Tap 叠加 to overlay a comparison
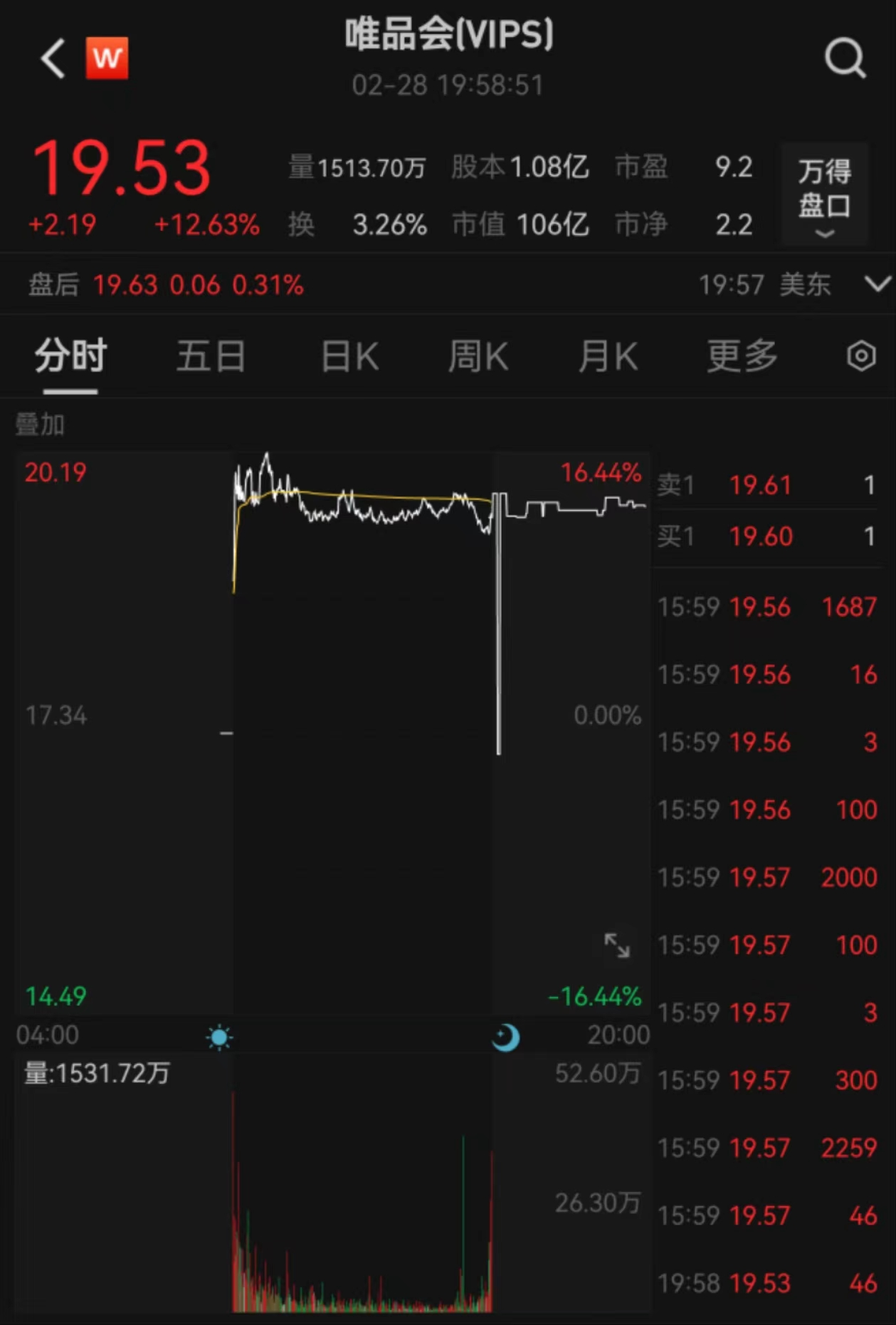The height and width of the screenshot is (1325, 896). pos(40,425)
